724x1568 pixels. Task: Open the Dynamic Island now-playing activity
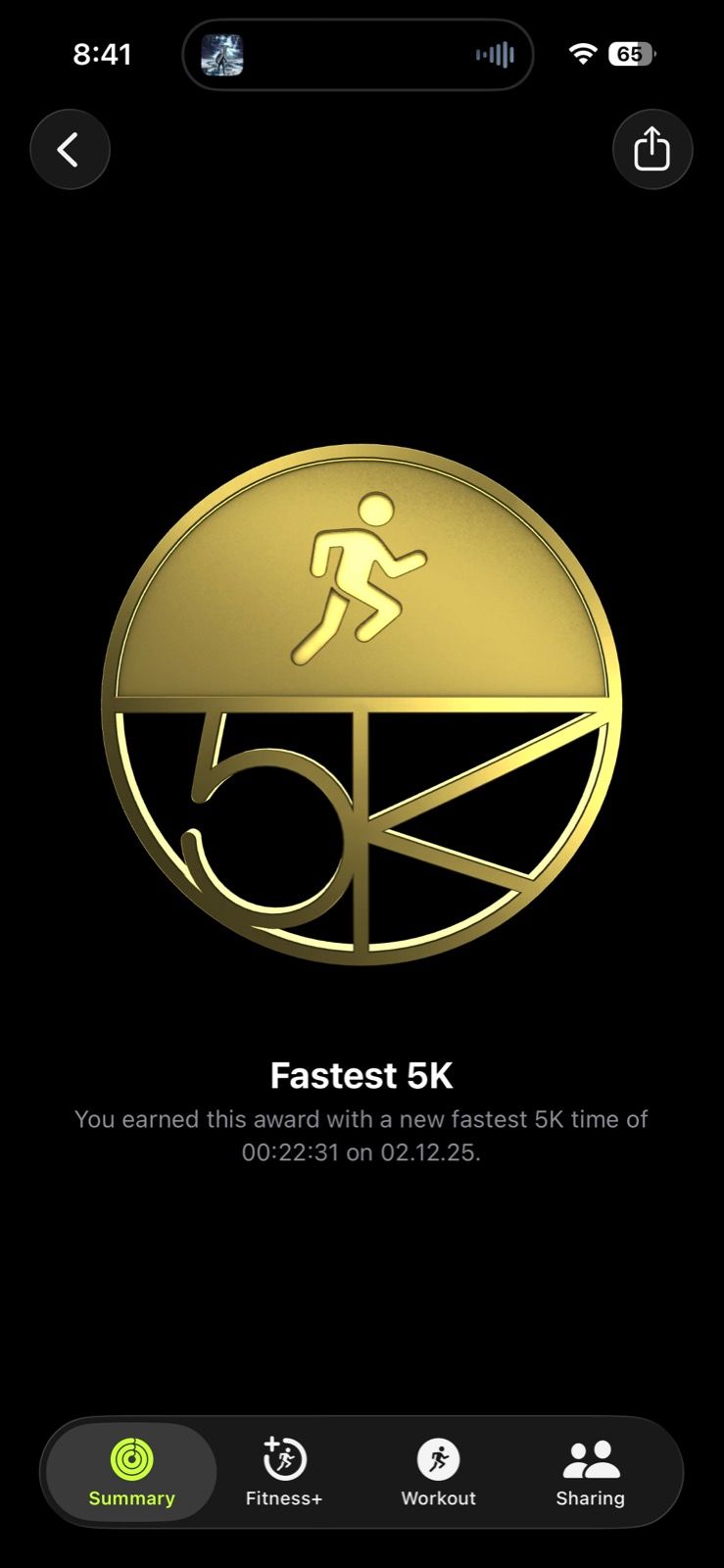point(358,55)
